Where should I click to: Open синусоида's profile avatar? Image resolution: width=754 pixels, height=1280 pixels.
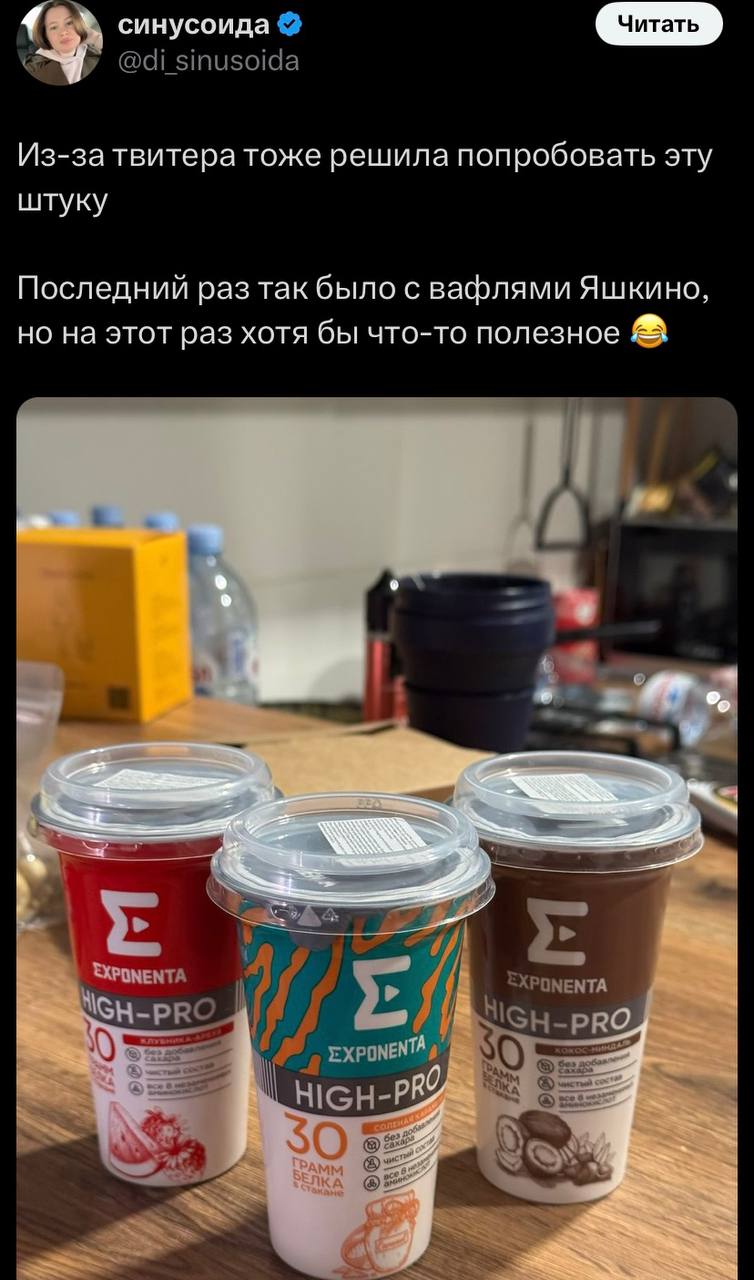(x=59, y=41)
